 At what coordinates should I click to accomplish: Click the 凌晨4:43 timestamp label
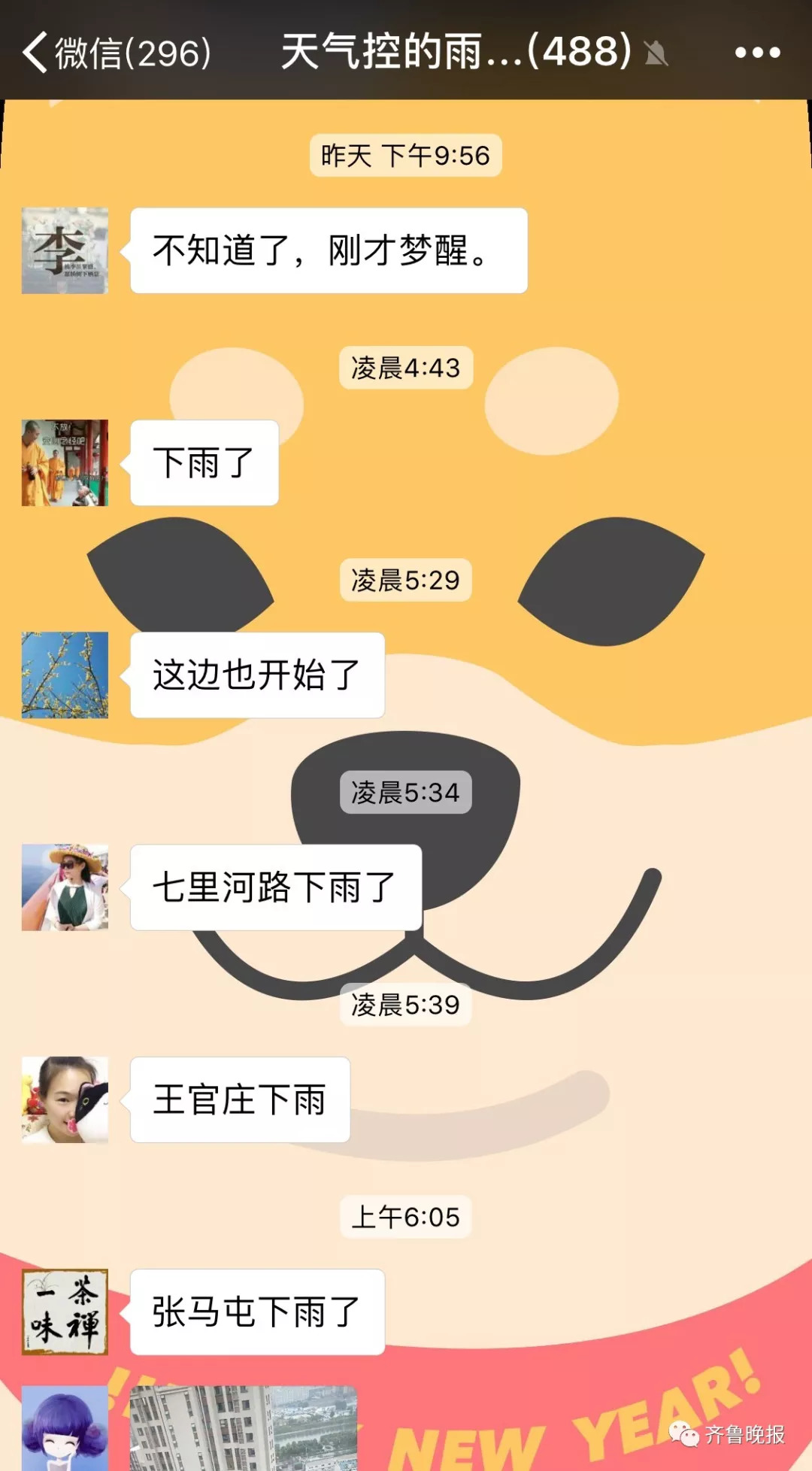tap(405, 369)
